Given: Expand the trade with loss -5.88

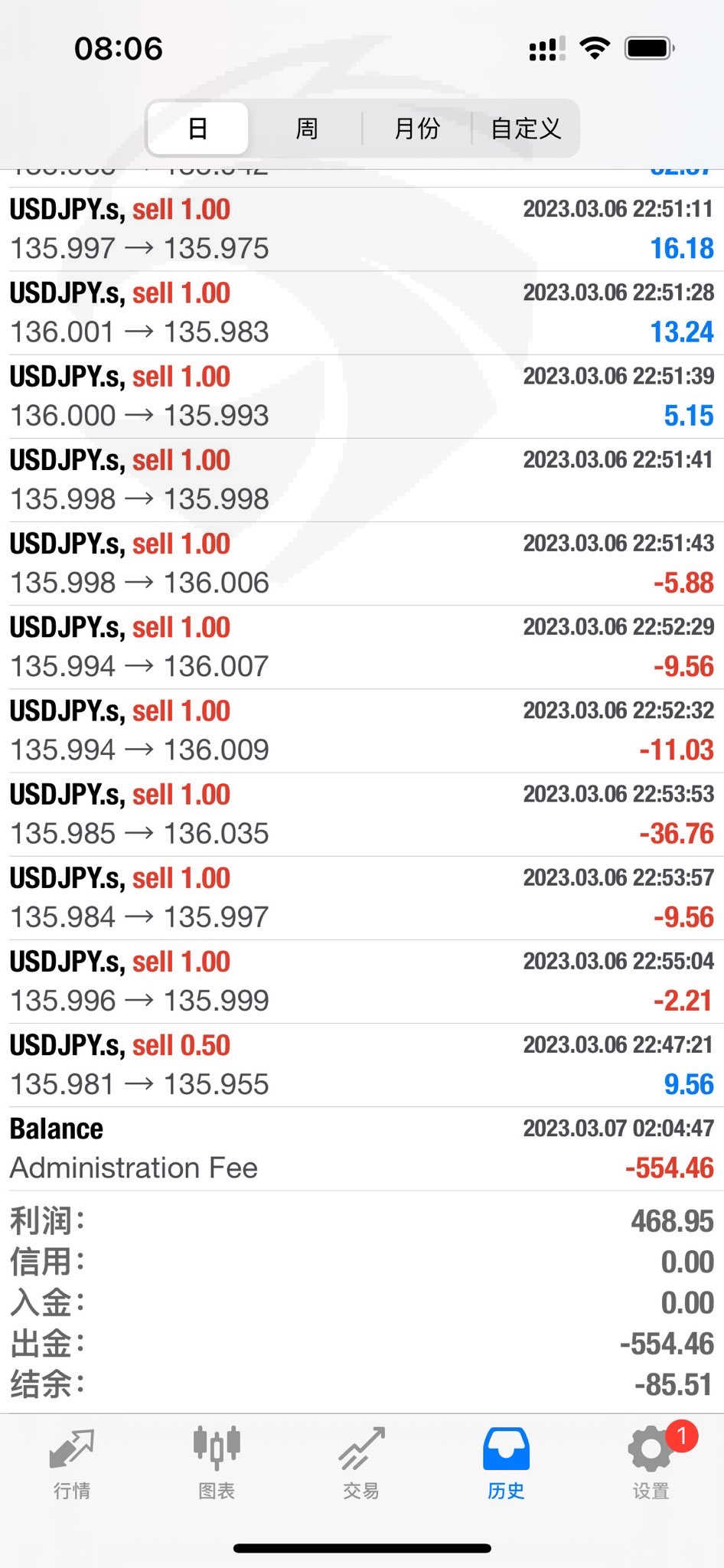Looking at the screenshot, I should pyautogui.click(x=361, y=563).
